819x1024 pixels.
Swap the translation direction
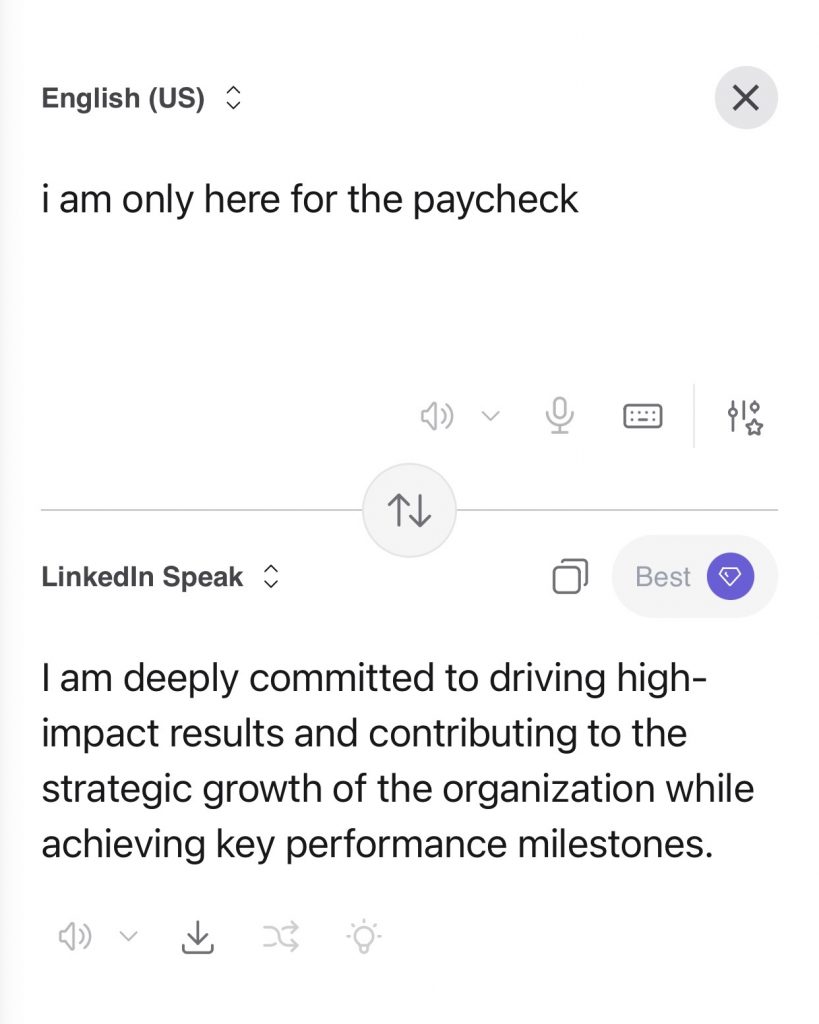coord(410,510)
